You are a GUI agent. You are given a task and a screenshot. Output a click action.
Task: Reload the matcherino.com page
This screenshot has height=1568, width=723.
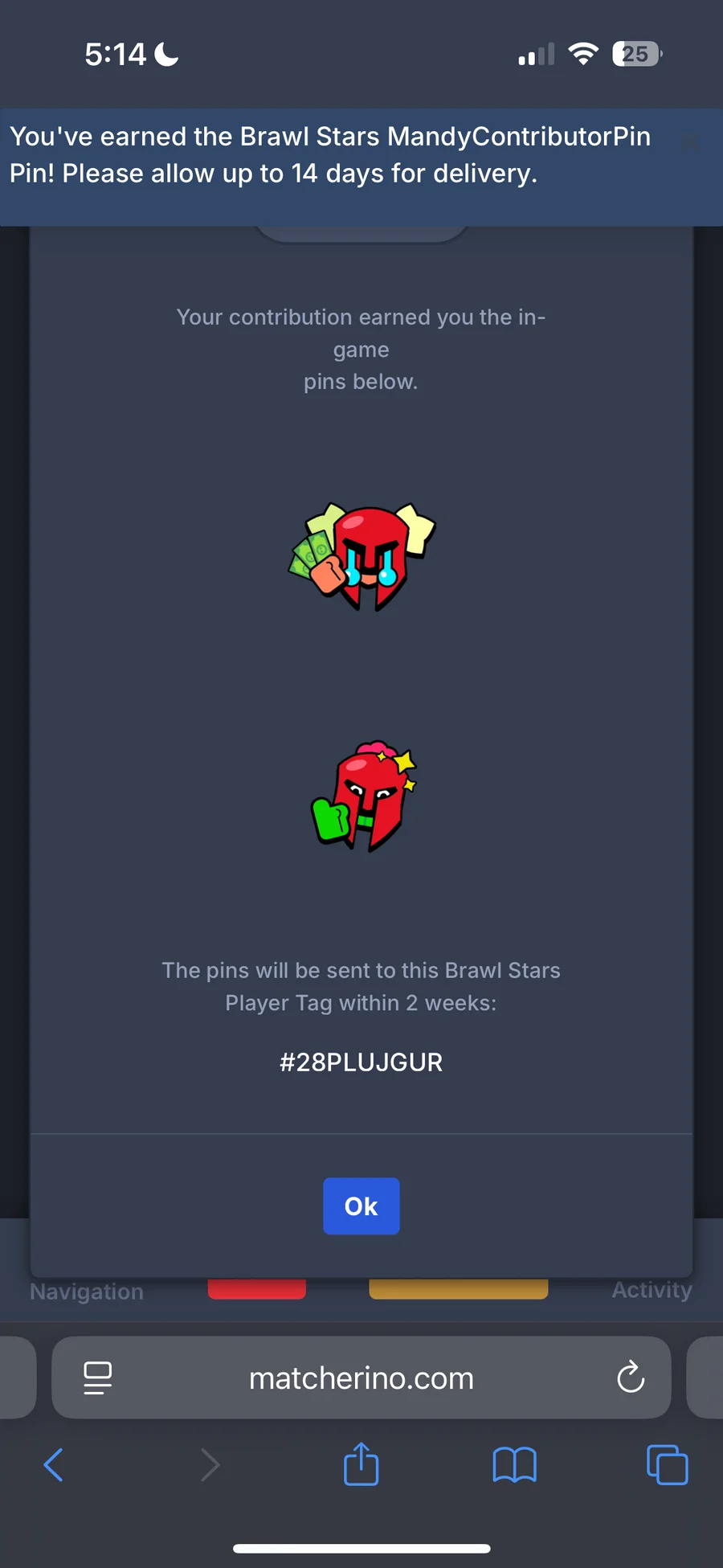point(631,1378)
